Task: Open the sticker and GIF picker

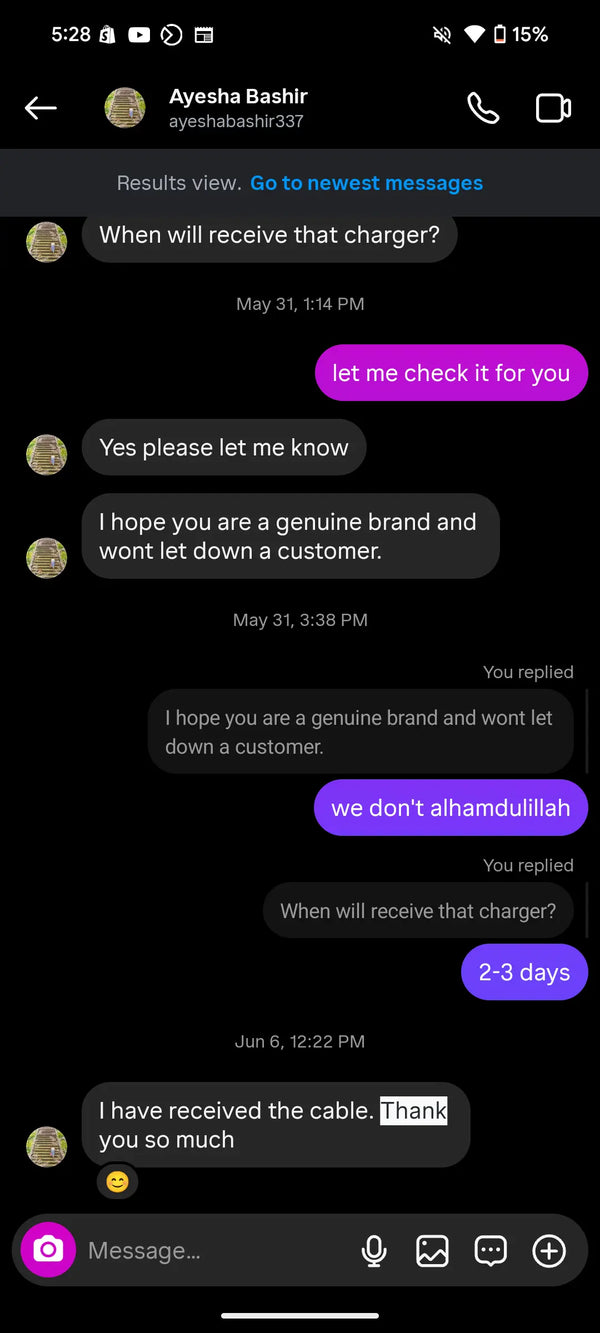Action: tap(490, 1251)
